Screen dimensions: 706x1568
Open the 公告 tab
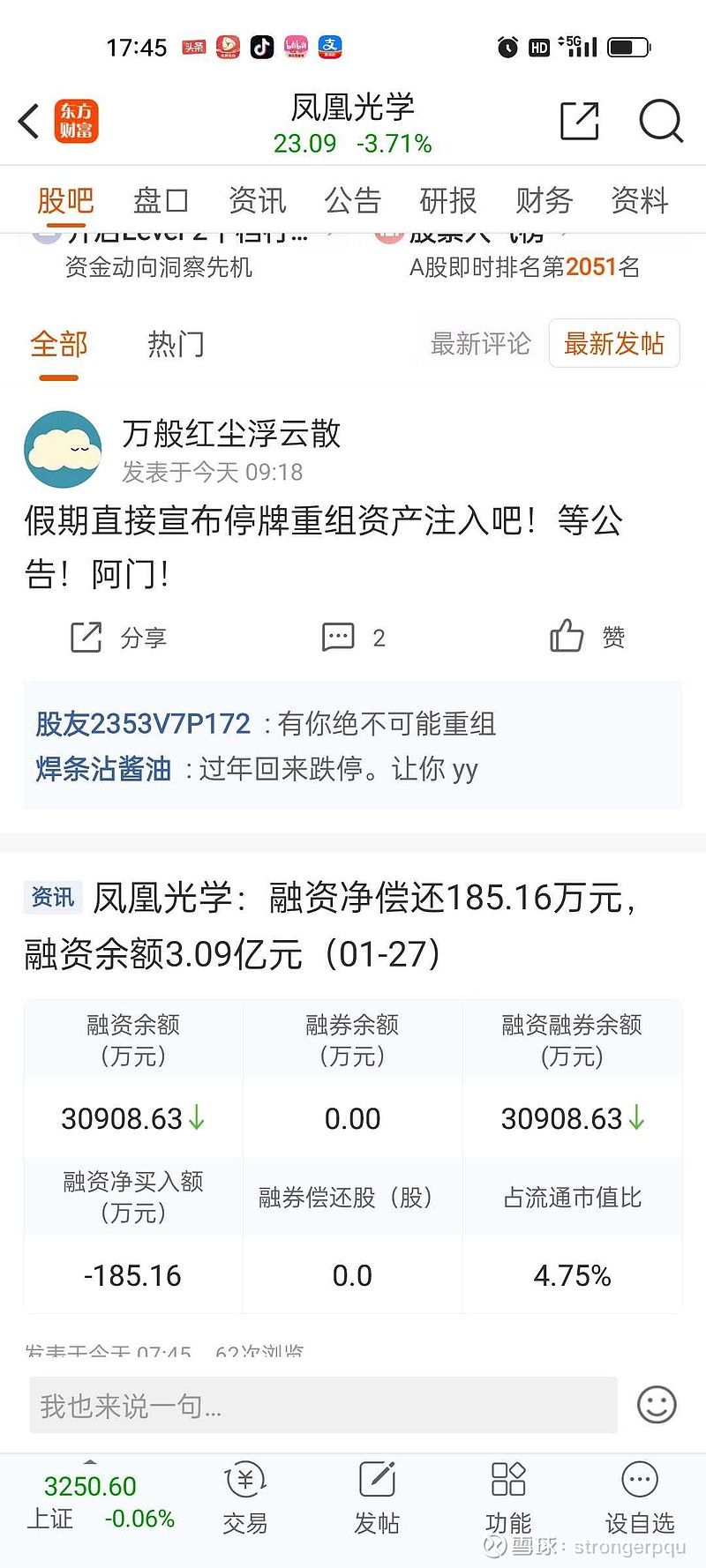click(352, 200)
